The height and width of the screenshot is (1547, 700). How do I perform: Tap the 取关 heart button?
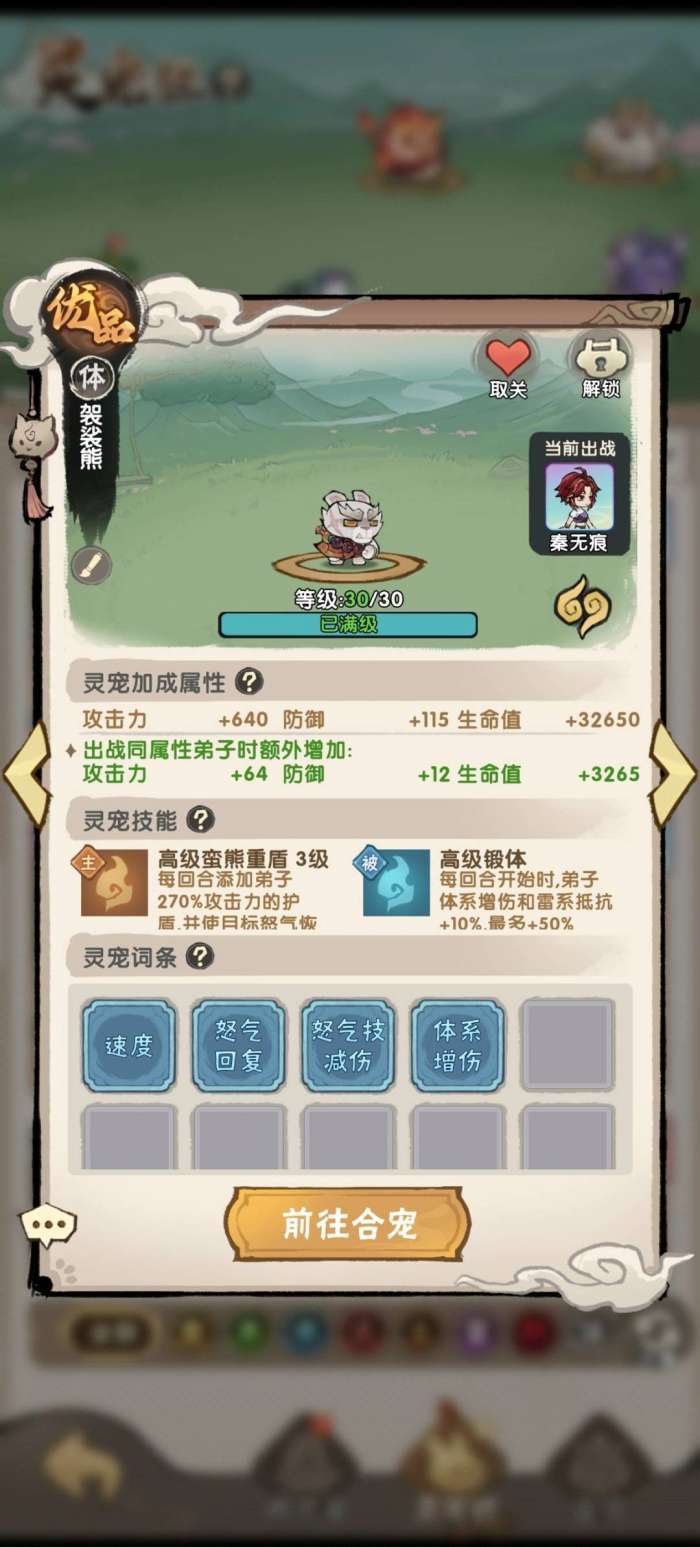(507, 367)
